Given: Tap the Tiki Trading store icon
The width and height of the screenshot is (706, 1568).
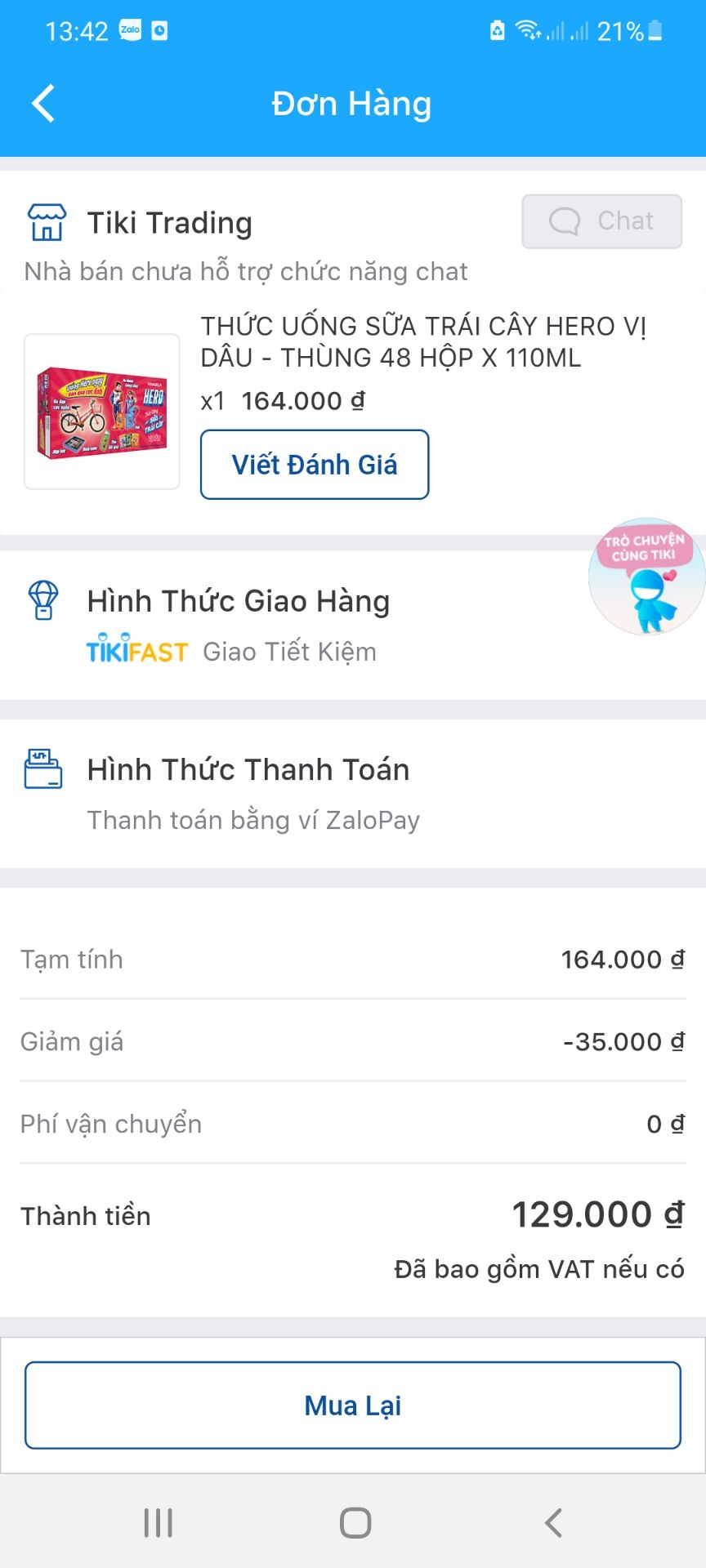Looking at the screenshot, I should coord(47,222).
